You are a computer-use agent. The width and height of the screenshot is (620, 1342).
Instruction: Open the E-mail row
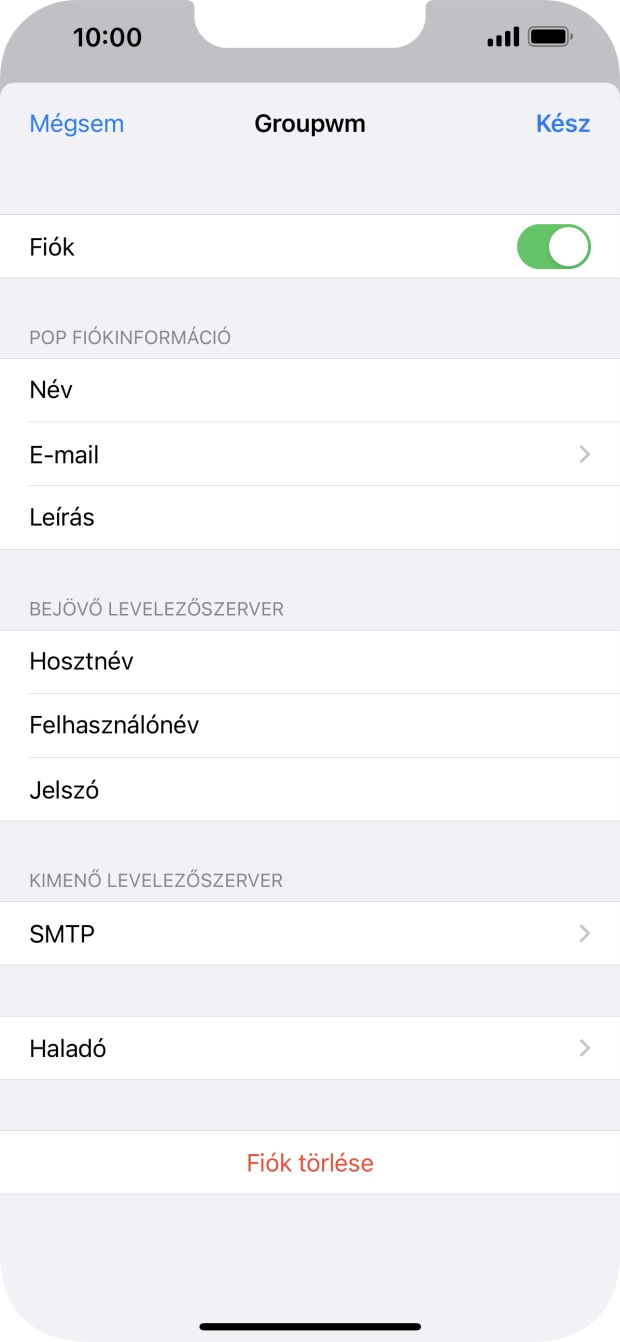310,455
